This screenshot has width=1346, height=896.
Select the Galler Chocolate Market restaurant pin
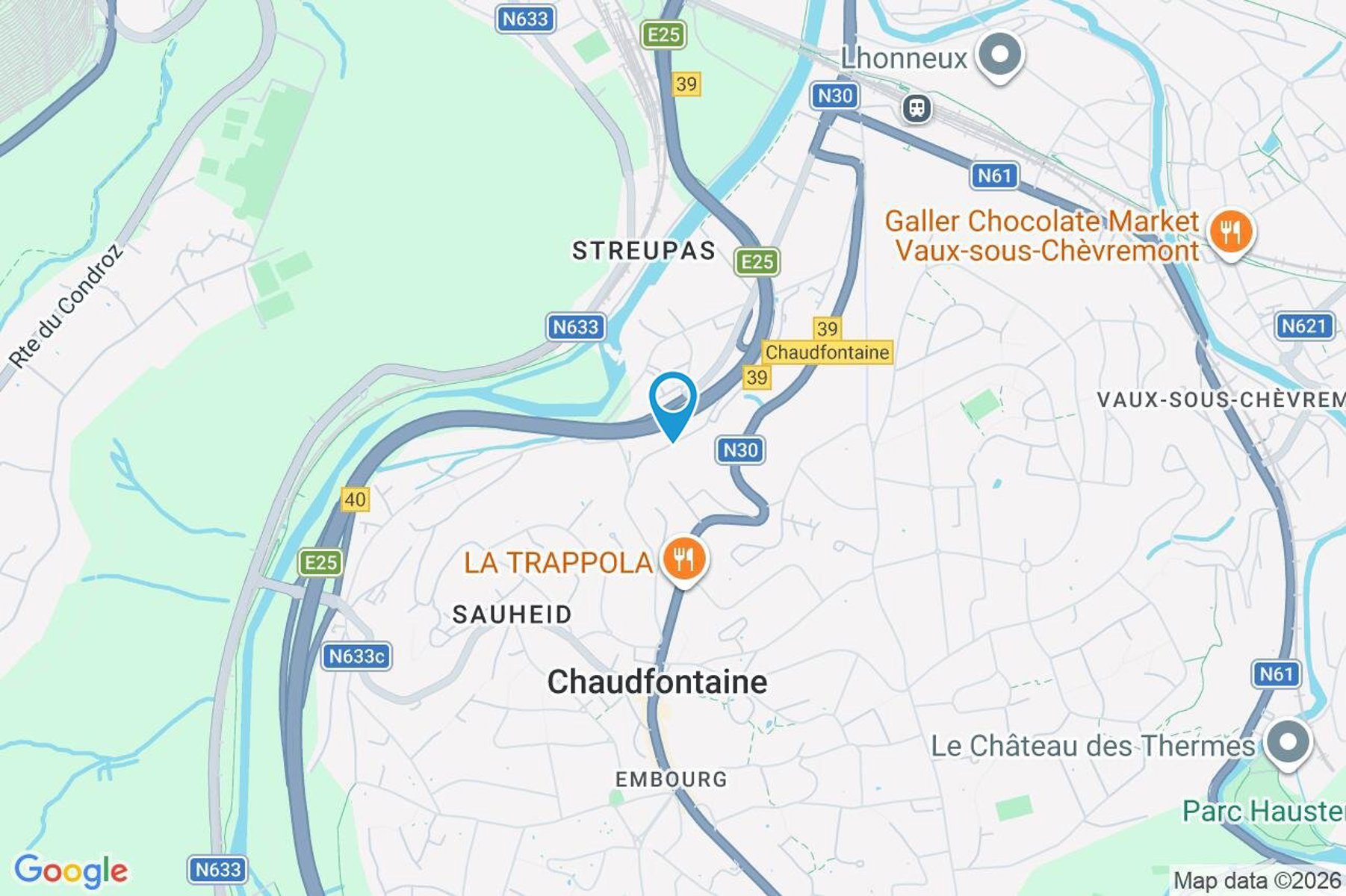1230,233
